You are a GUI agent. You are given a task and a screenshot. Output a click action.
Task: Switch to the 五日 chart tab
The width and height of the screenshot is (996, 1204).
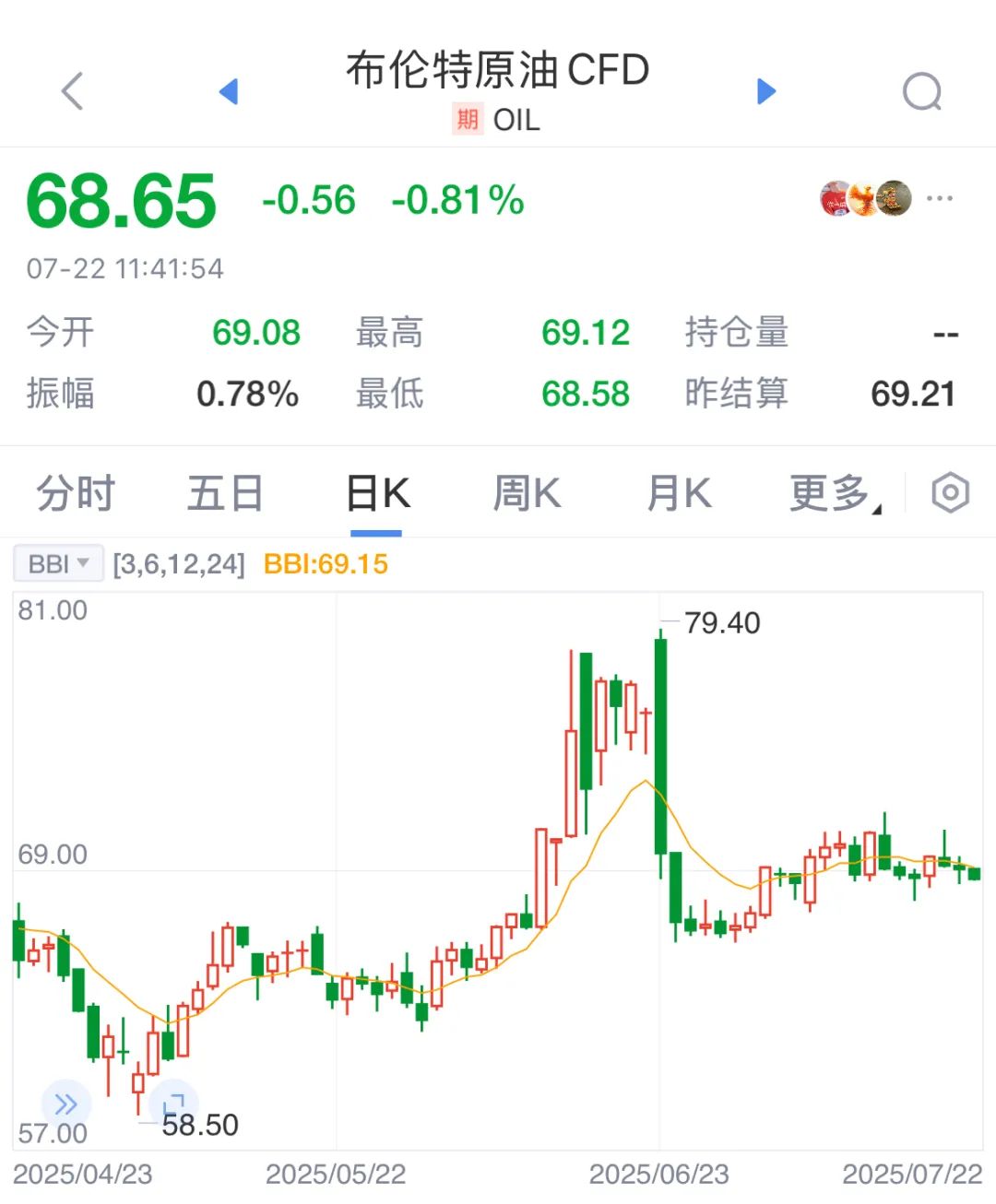[225, 493]
